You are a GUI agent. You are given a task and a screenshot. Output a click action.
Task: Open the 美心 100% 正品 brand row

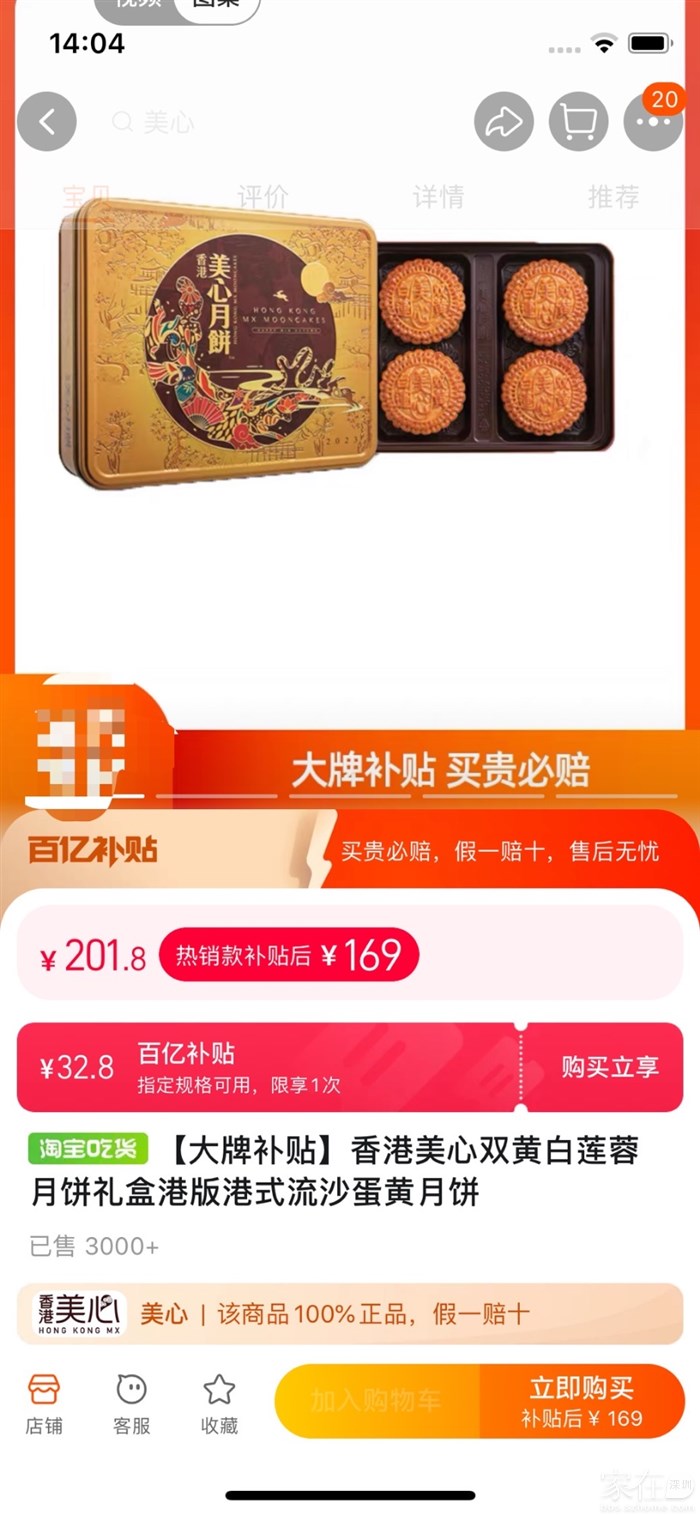tap(350, 1313)
